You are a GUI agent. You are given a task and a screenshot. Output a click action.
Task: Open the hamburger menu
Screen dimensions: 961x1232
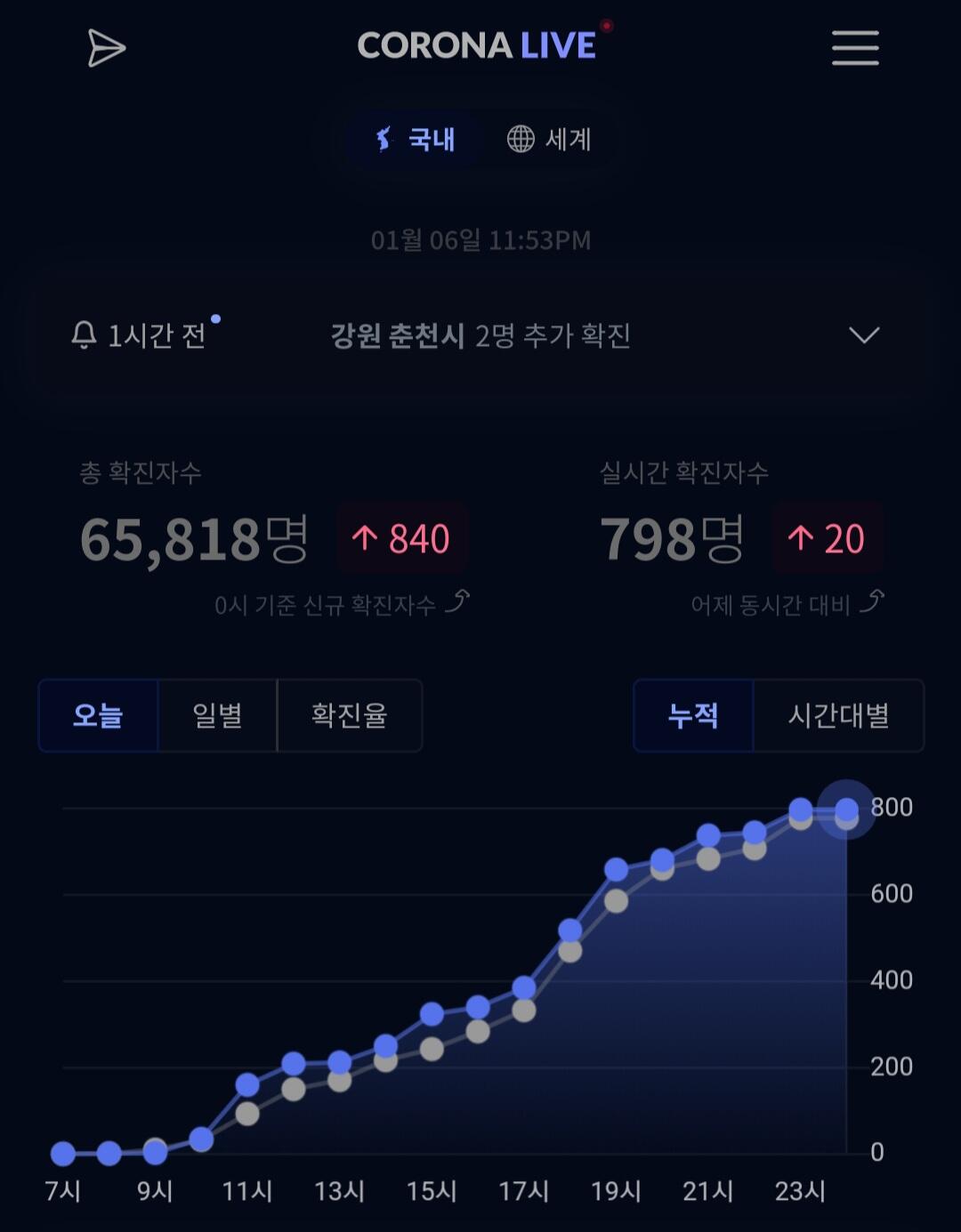coord(855,48)
